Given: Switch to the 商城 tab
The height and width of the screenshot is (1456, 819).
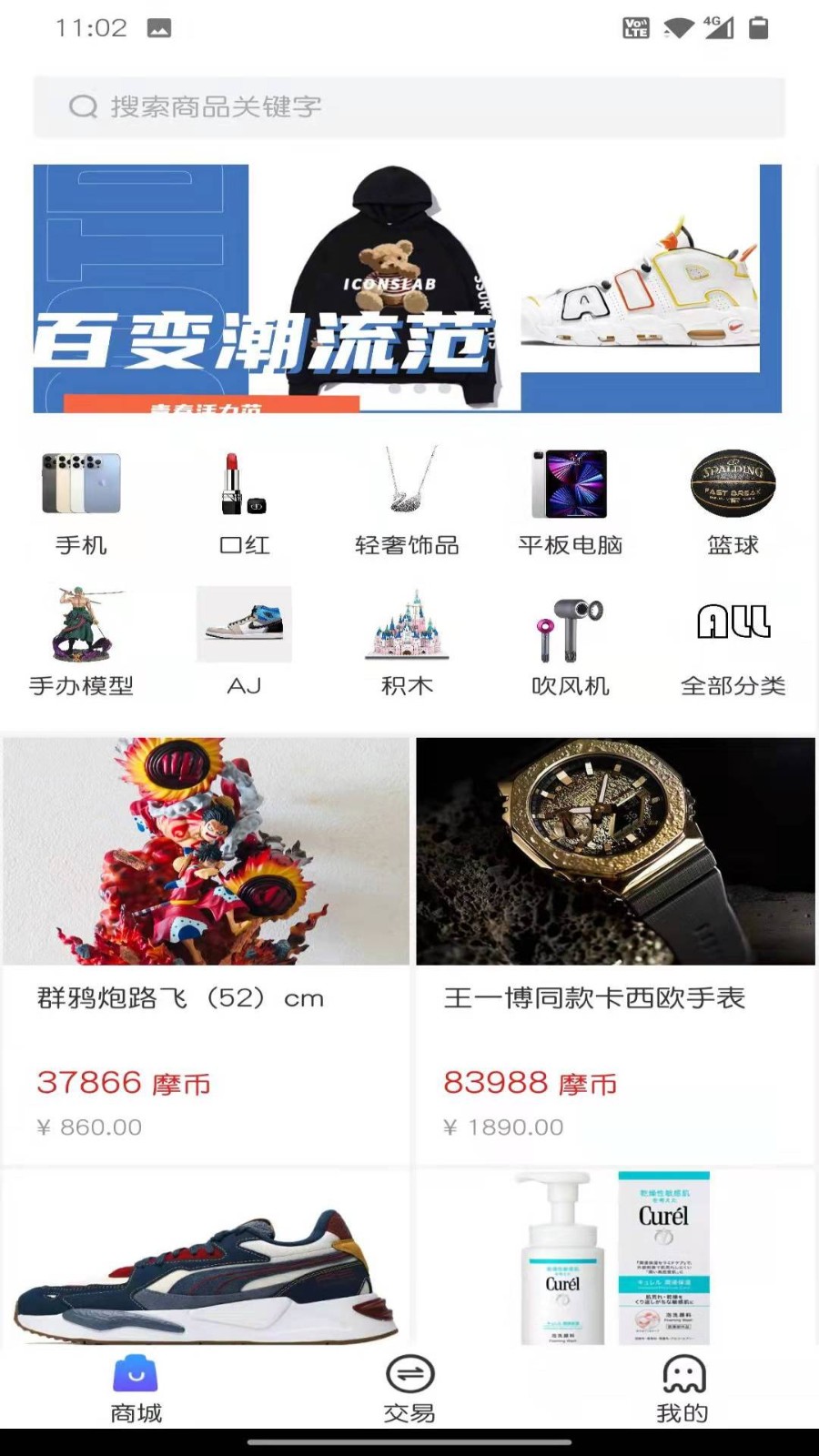Looking at the screenshot, I should [136, 1390].
